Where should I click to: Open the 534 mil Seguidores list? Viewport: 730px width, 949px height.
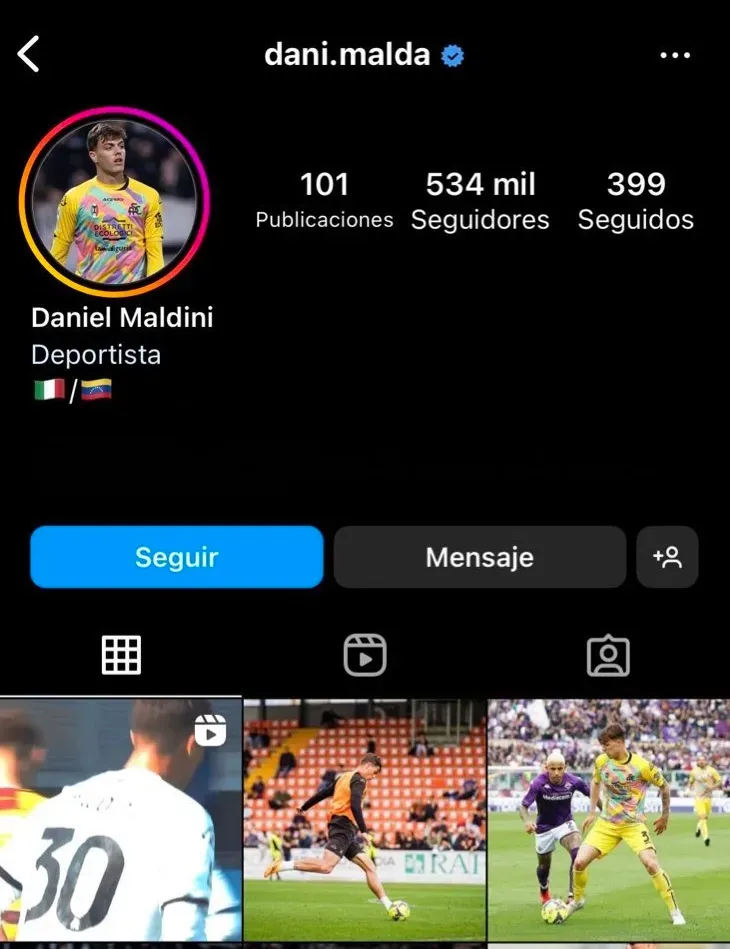tap(480, 200)
